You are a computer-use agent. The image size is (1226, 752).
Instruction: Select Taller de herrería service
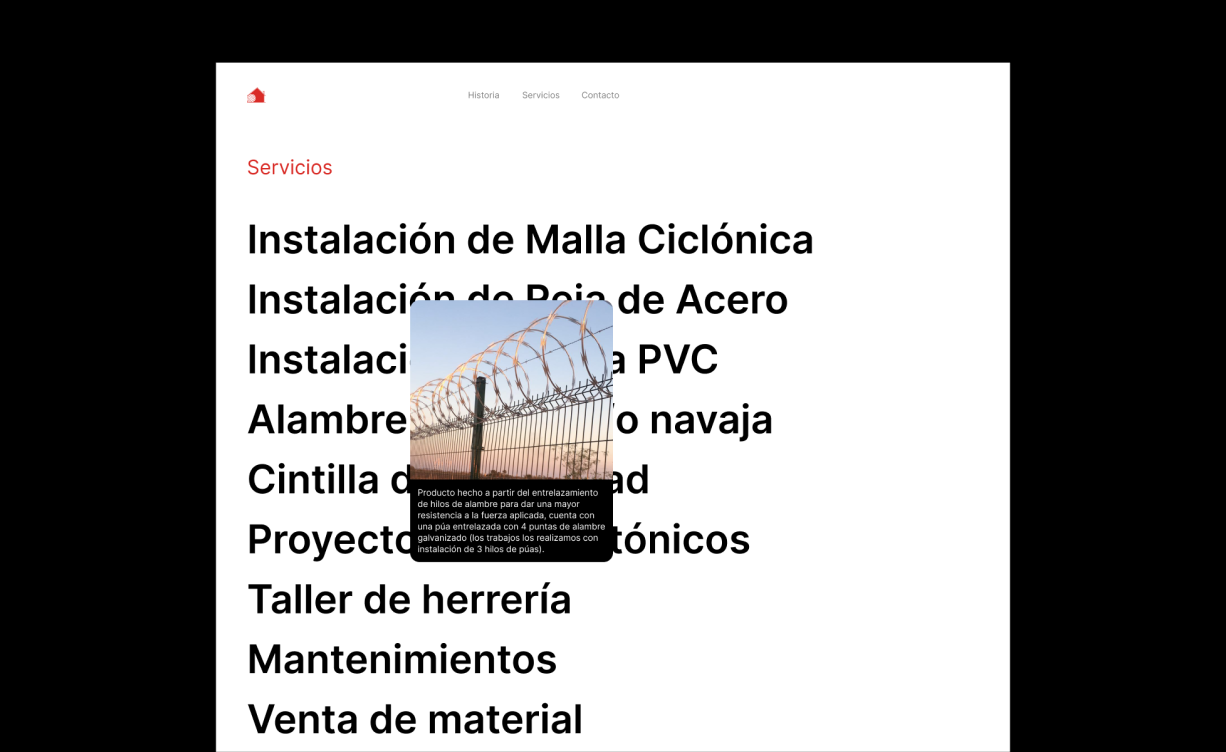[409, 600]
